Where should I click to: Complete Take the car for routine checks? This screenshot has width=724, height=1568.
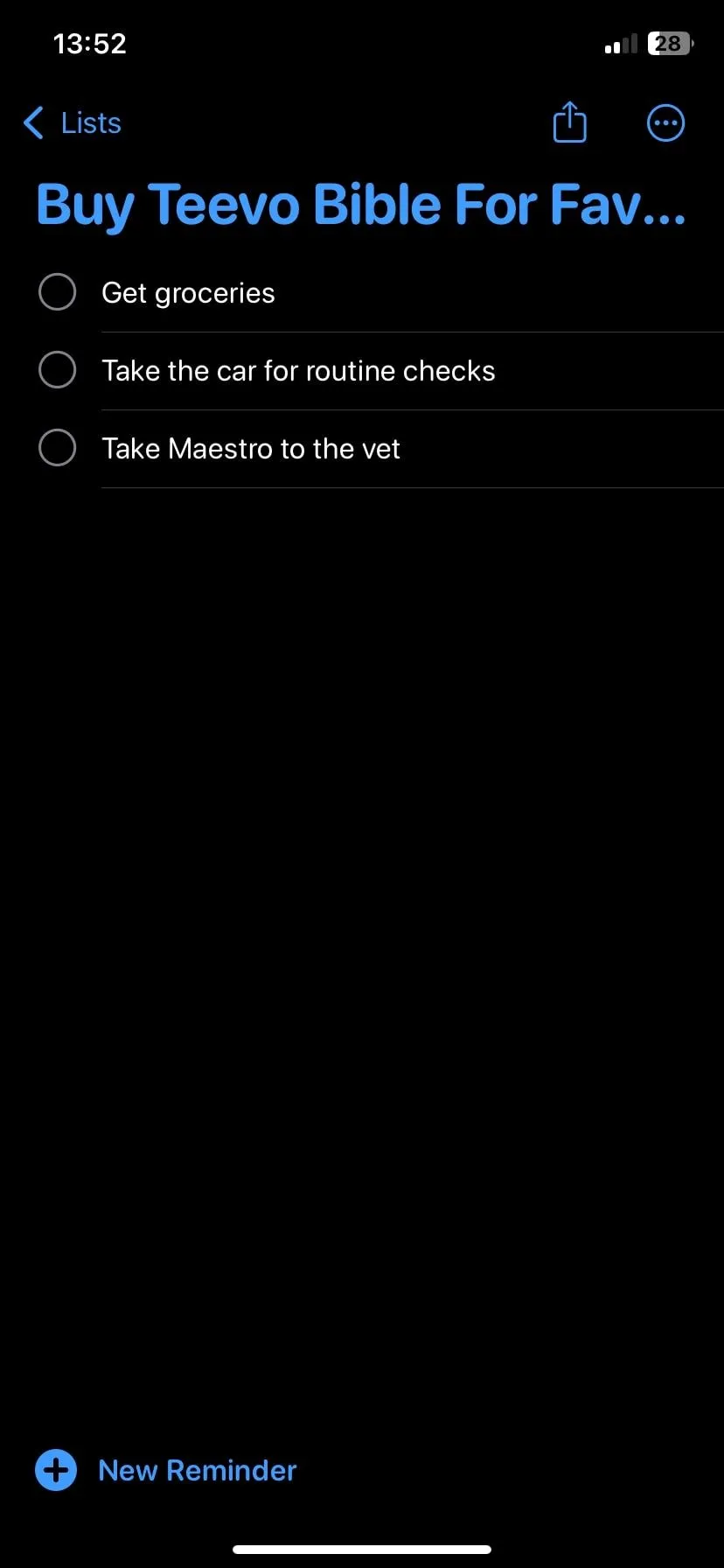coord(58,370)
